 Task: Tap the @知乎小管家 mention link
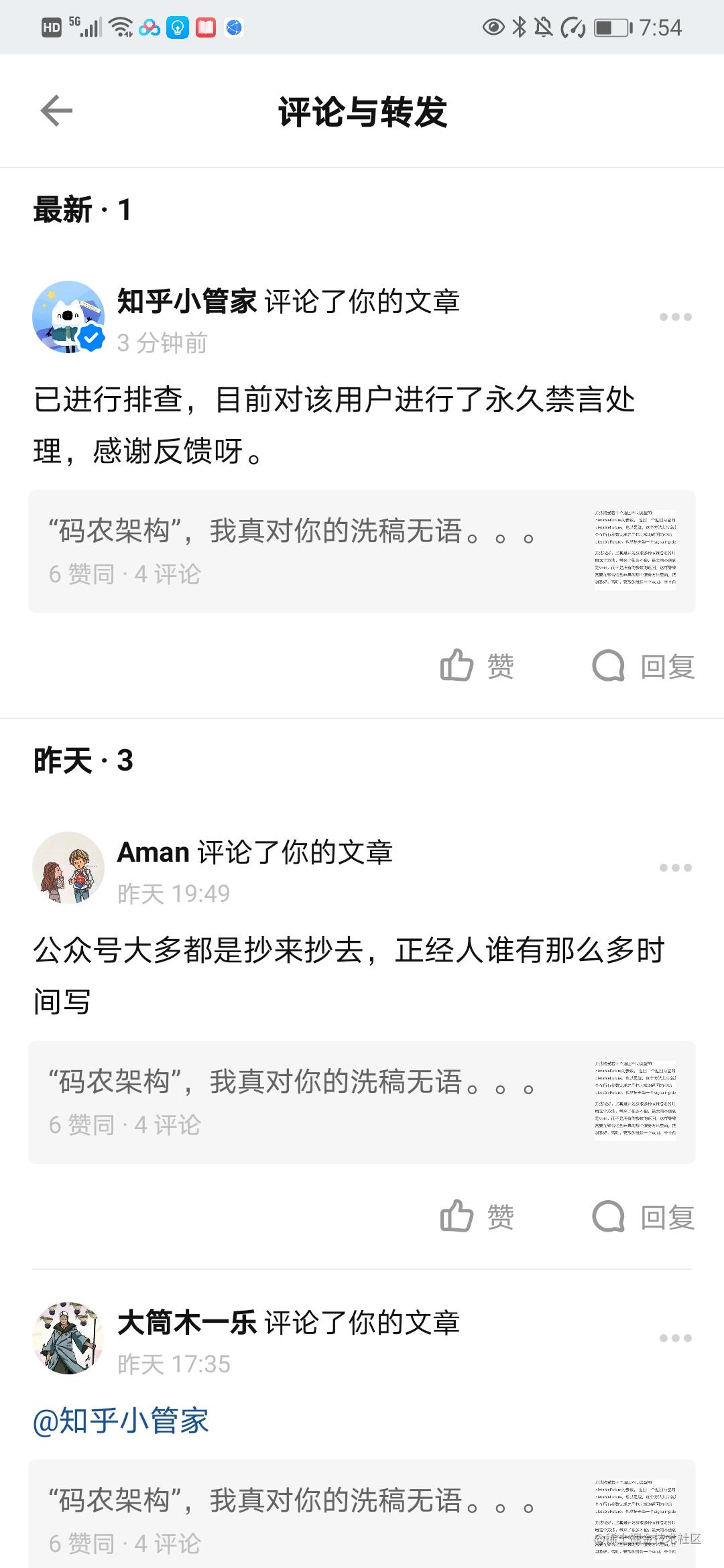coord(121,1421)
